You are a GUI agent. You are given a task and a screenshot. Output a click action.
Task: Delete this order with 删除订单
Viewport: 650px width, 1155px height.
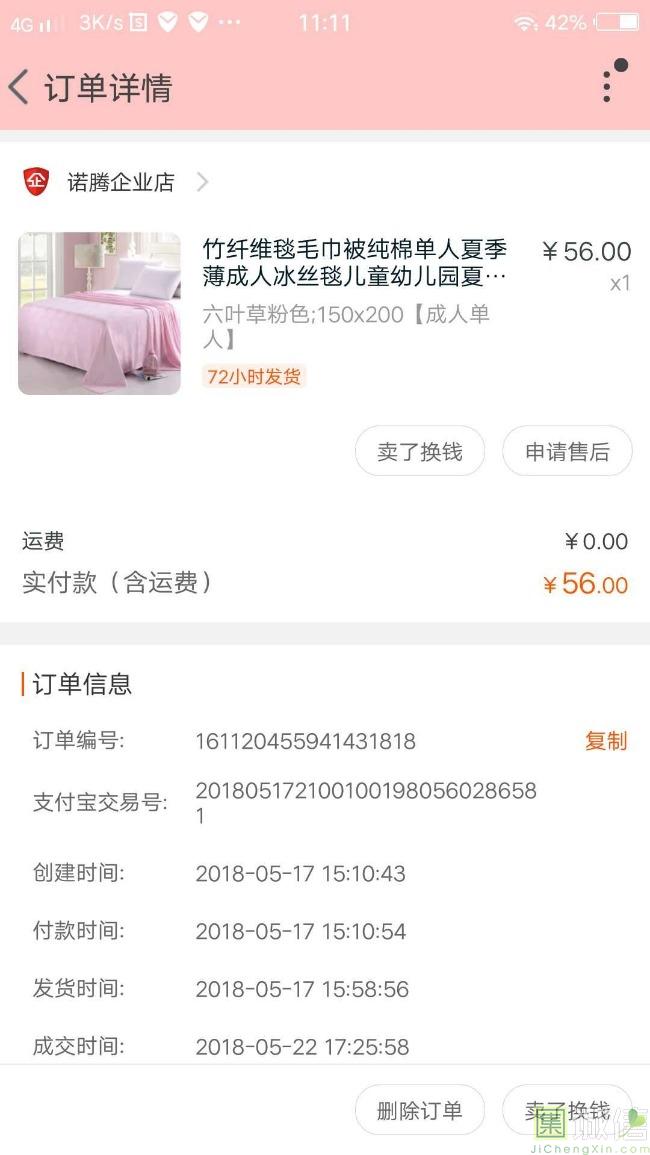tap(420, 1110)
